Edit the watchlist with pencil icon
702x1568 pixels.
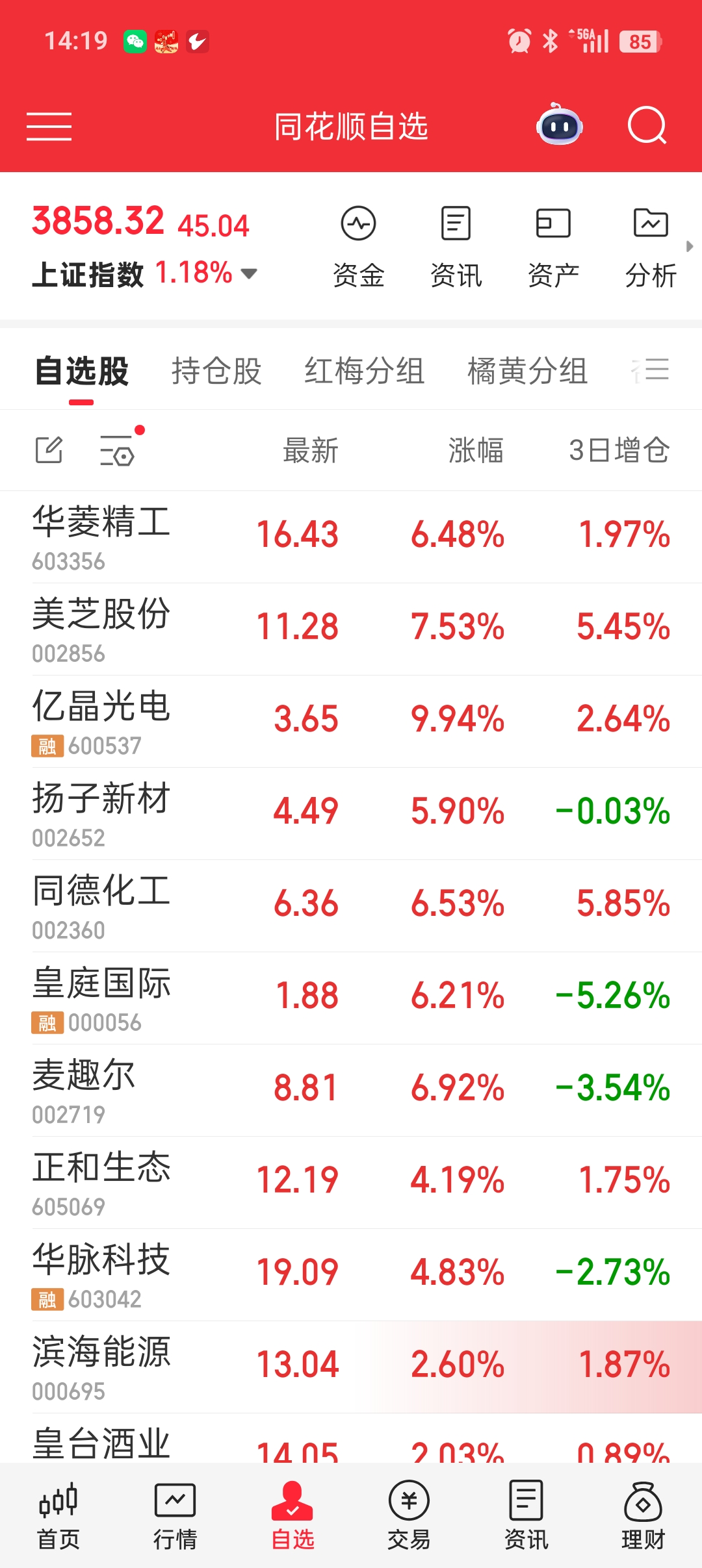click(49, 450)
